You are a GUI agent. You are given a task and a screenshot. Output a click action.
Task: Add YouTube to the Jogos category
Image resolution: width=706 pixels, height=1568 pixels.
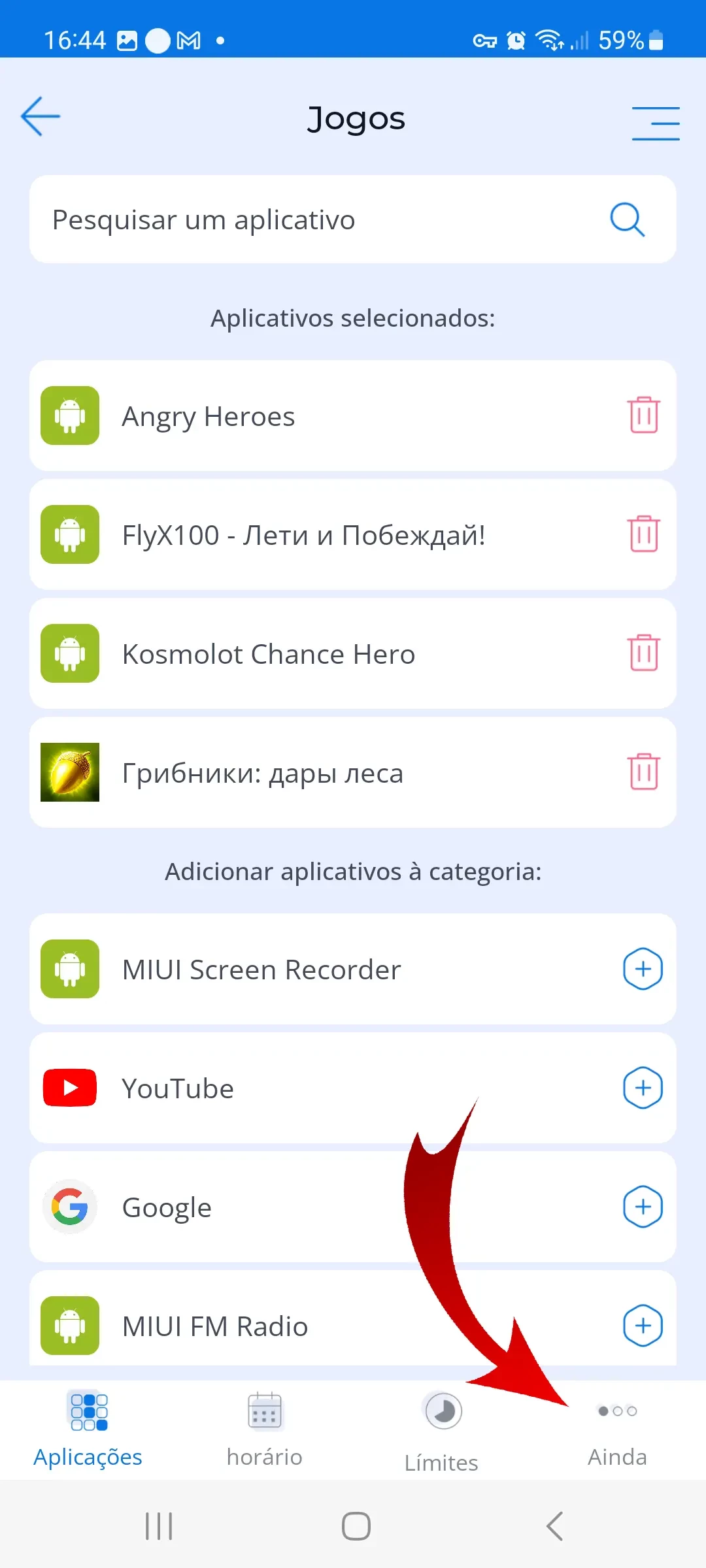click(x=643, y=1088)
